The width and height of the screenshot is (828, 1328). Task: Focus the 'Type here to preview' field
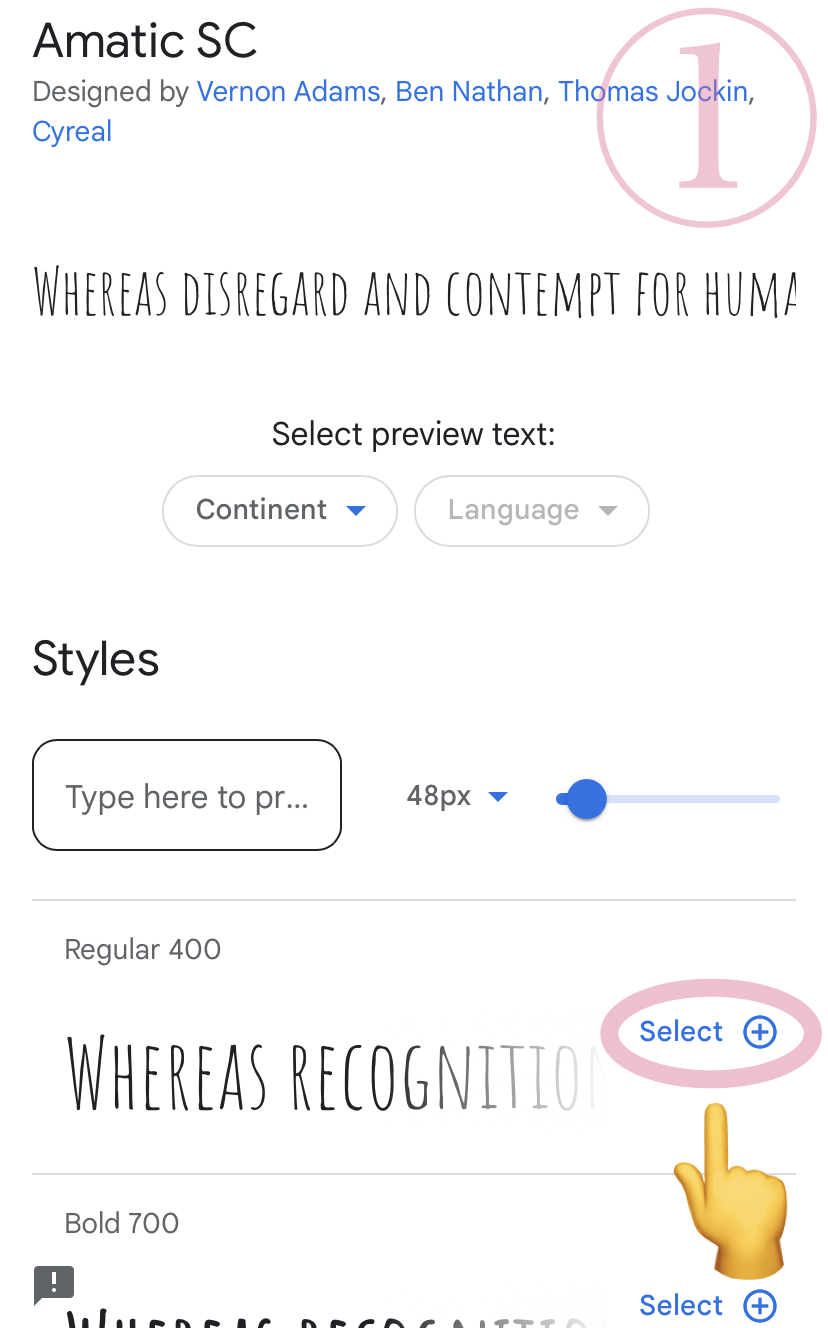point(187,796)
